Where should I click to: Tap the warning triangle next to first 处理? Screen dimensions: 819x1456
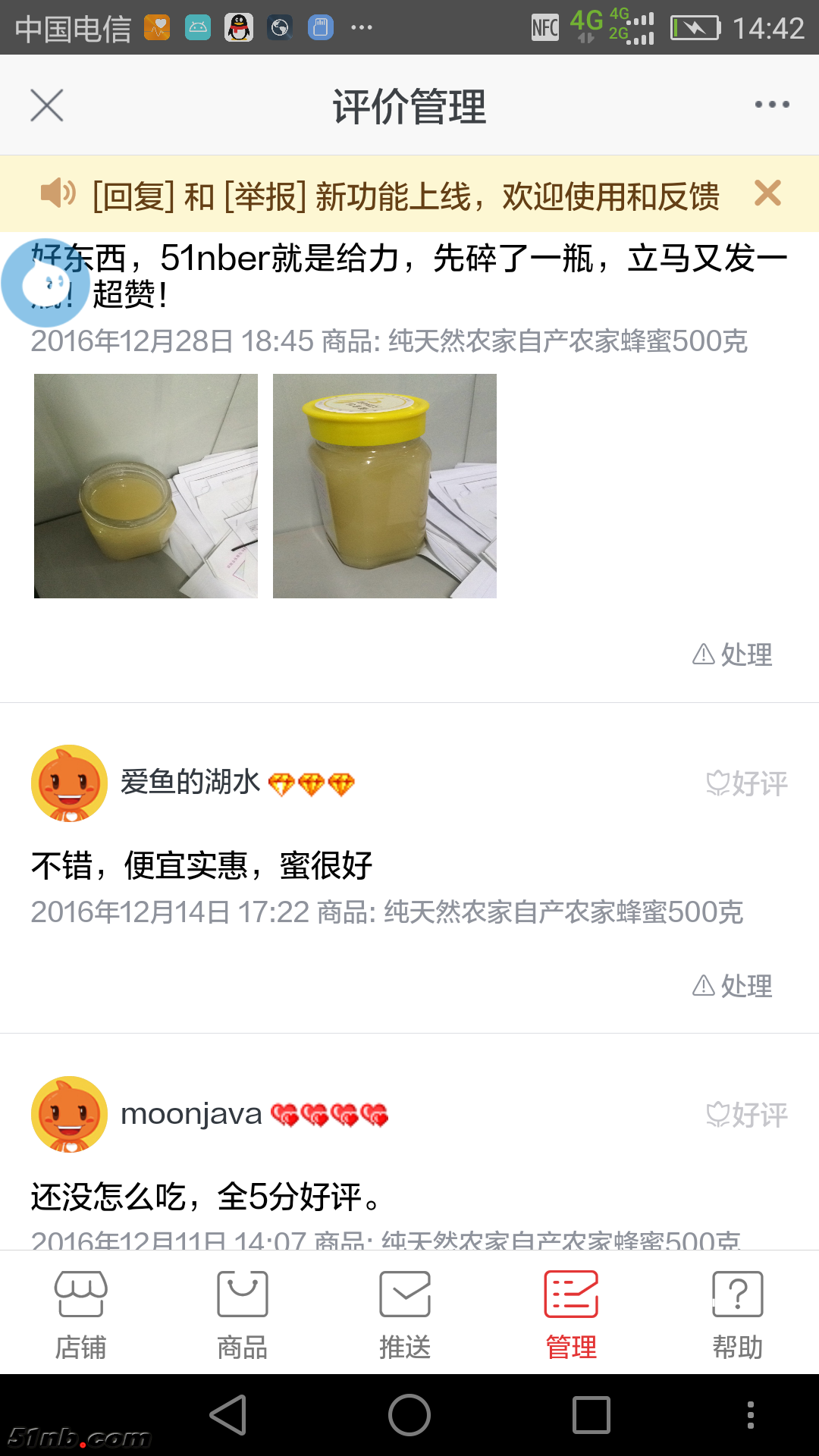(x=703, y=655)
